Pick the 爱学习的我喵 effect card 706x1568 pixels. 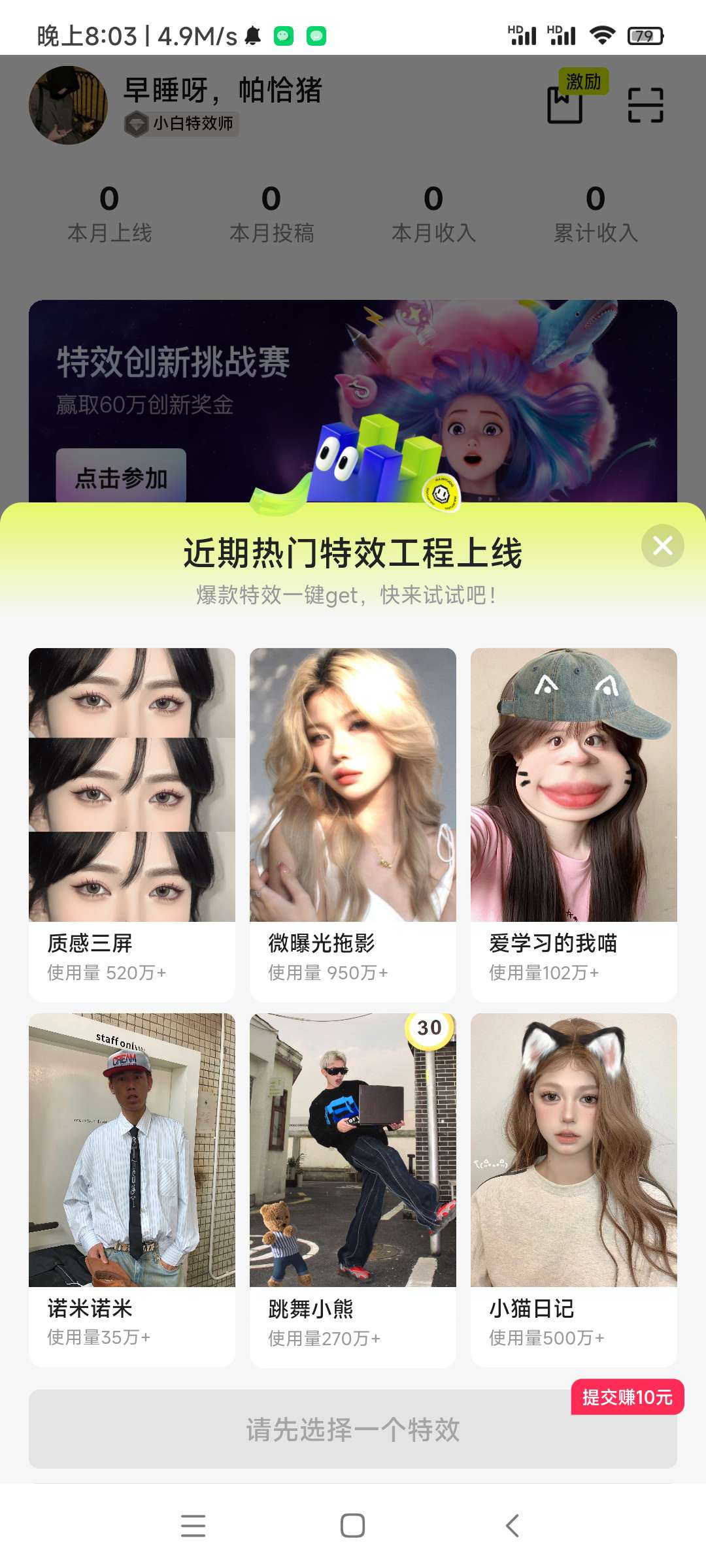click(573, 823)
